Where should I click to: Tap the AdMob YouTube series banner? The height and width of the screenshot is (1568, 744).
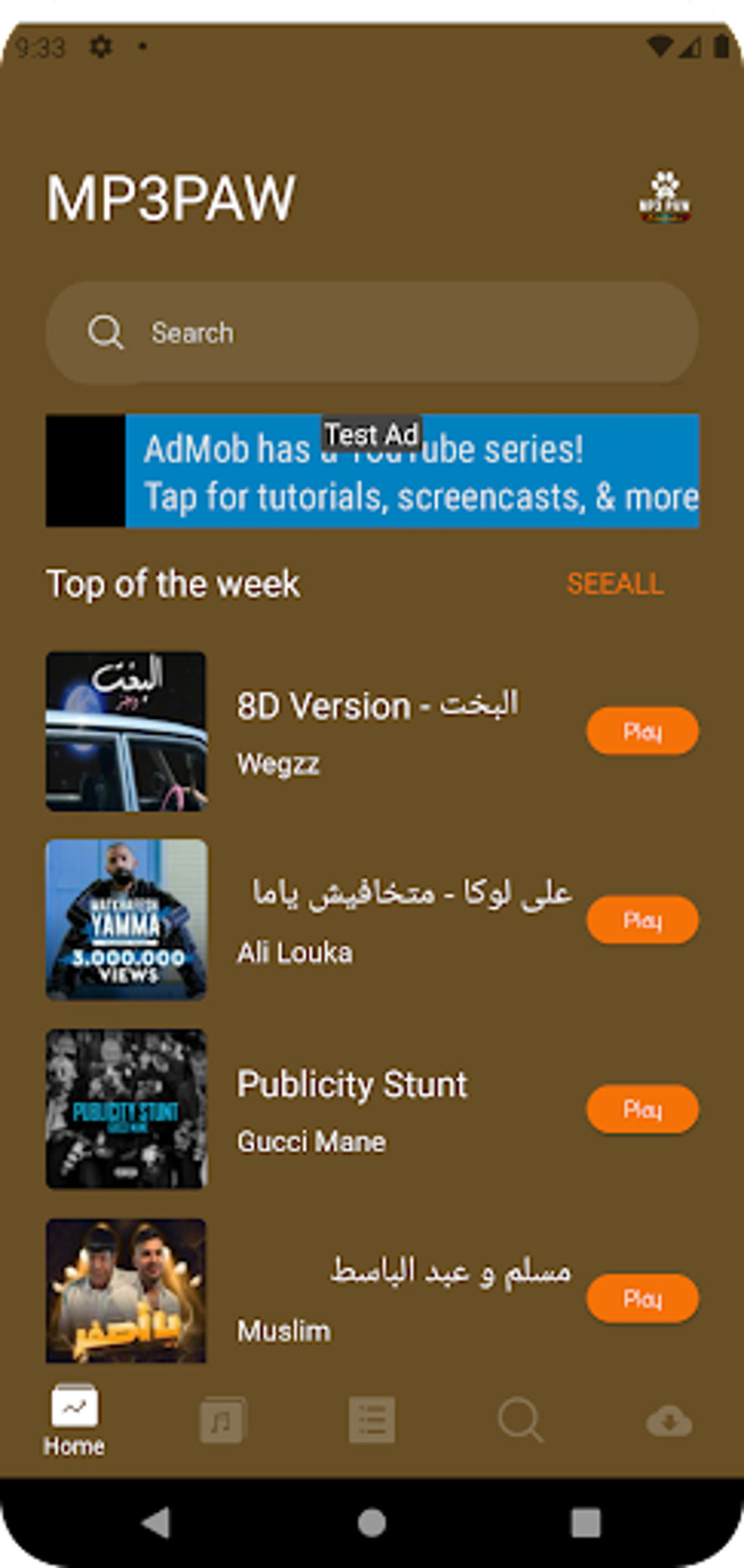pyautogui.click(x=372, y=471)
